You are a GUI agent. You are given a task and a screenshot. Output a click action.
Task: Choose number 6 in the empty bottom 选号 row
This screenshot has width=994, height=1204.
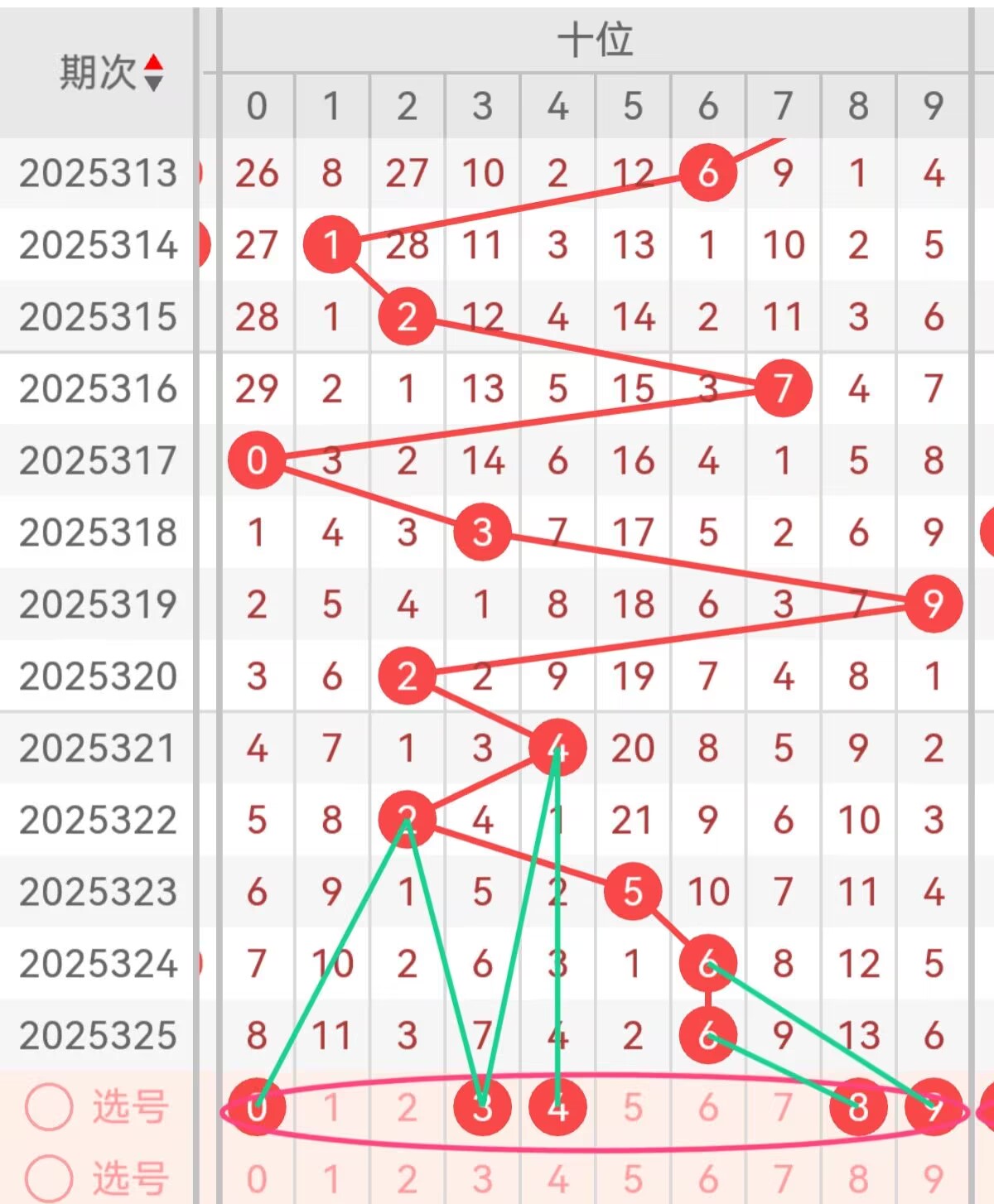[x=707, y=1178]
